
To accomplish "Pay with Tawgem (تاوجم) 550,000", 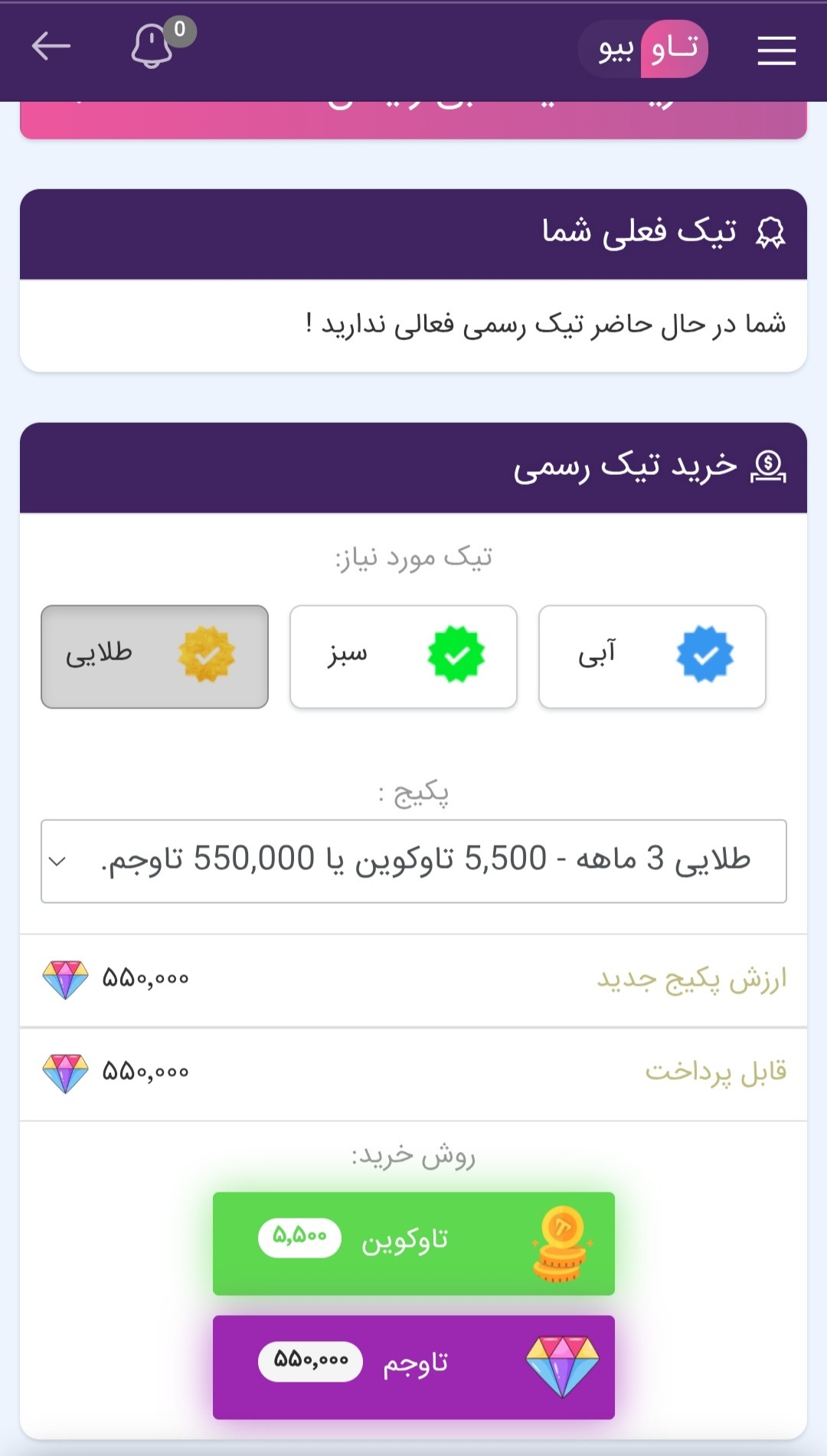I will click(x=413, y=1367).
